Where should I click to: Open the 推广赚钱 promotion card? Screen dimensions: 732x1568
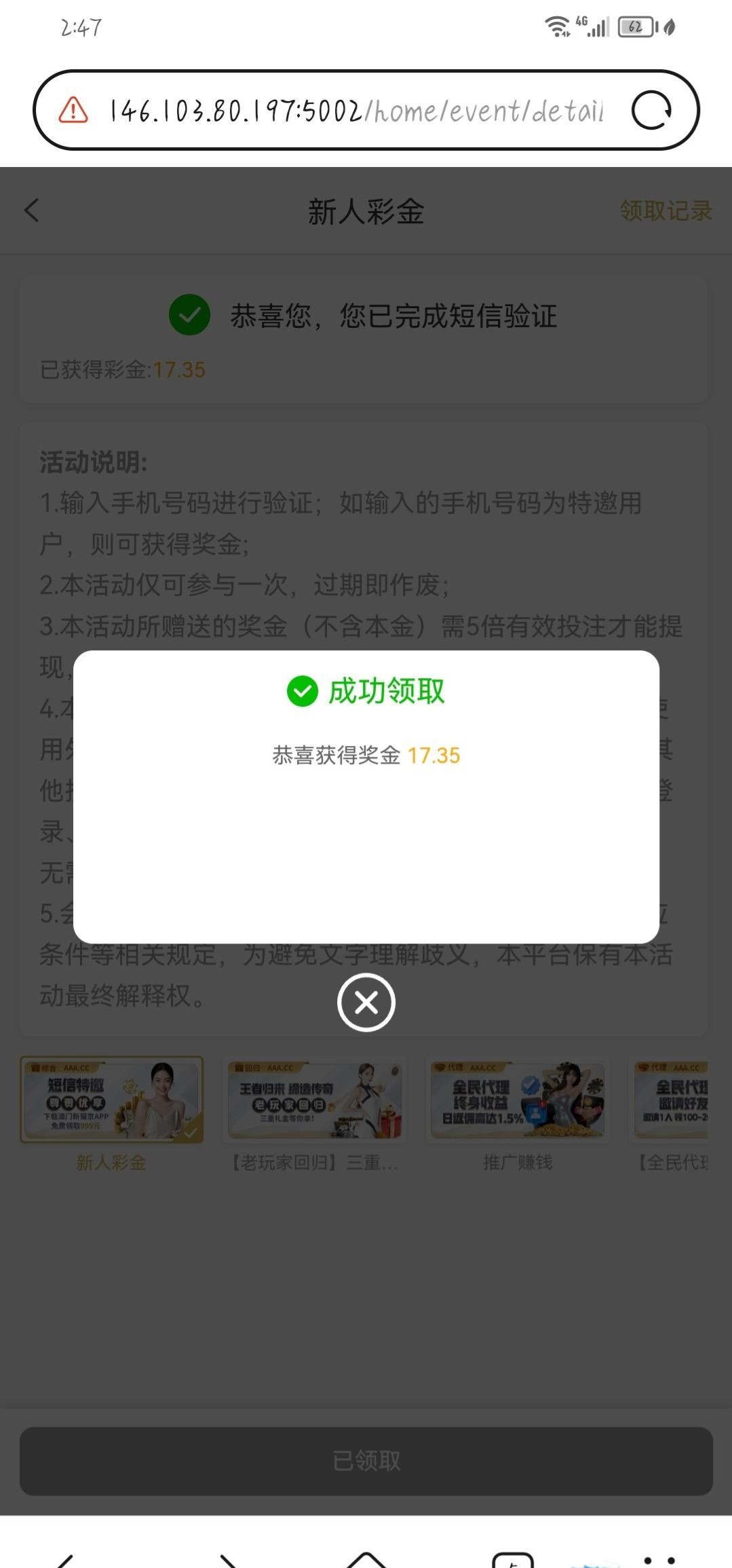click(518, 1100)
